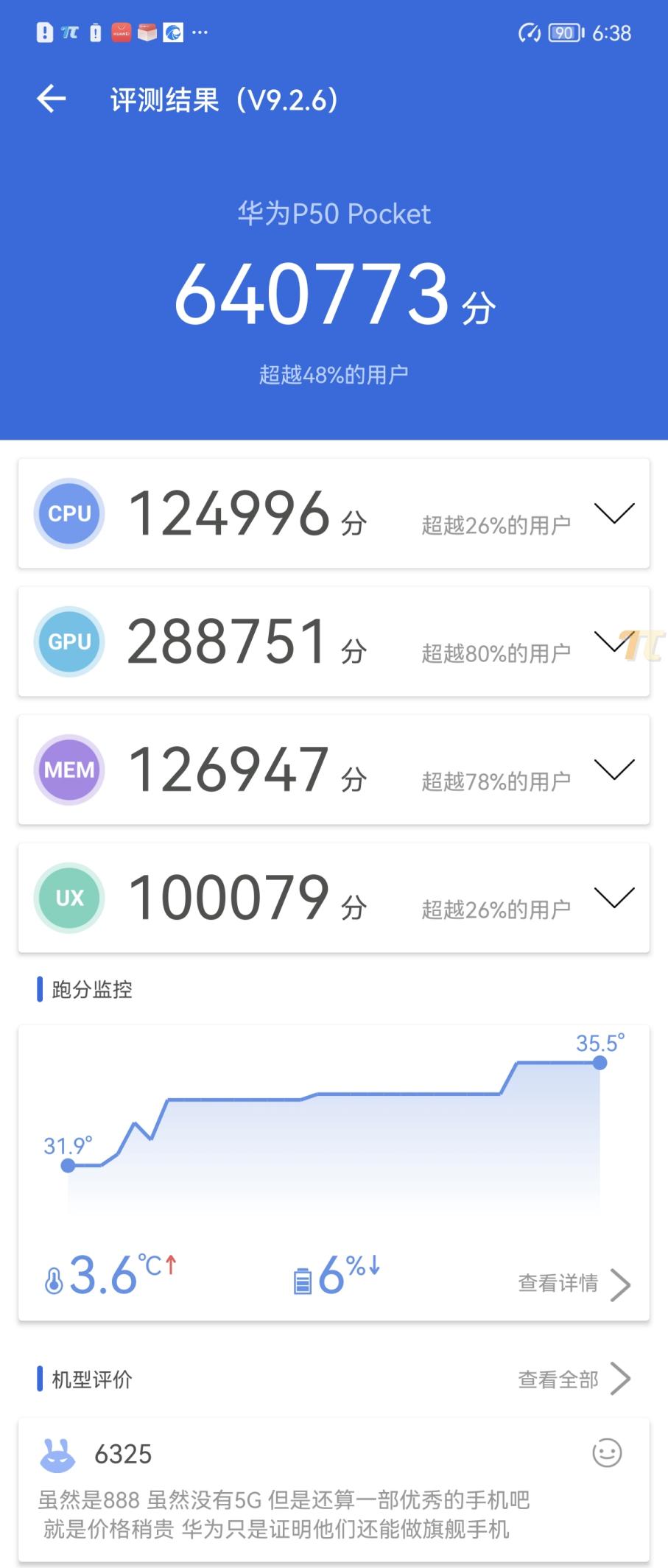
Task: Tap the smiley icon on 6325's review
Action: tap(607, 1453)
